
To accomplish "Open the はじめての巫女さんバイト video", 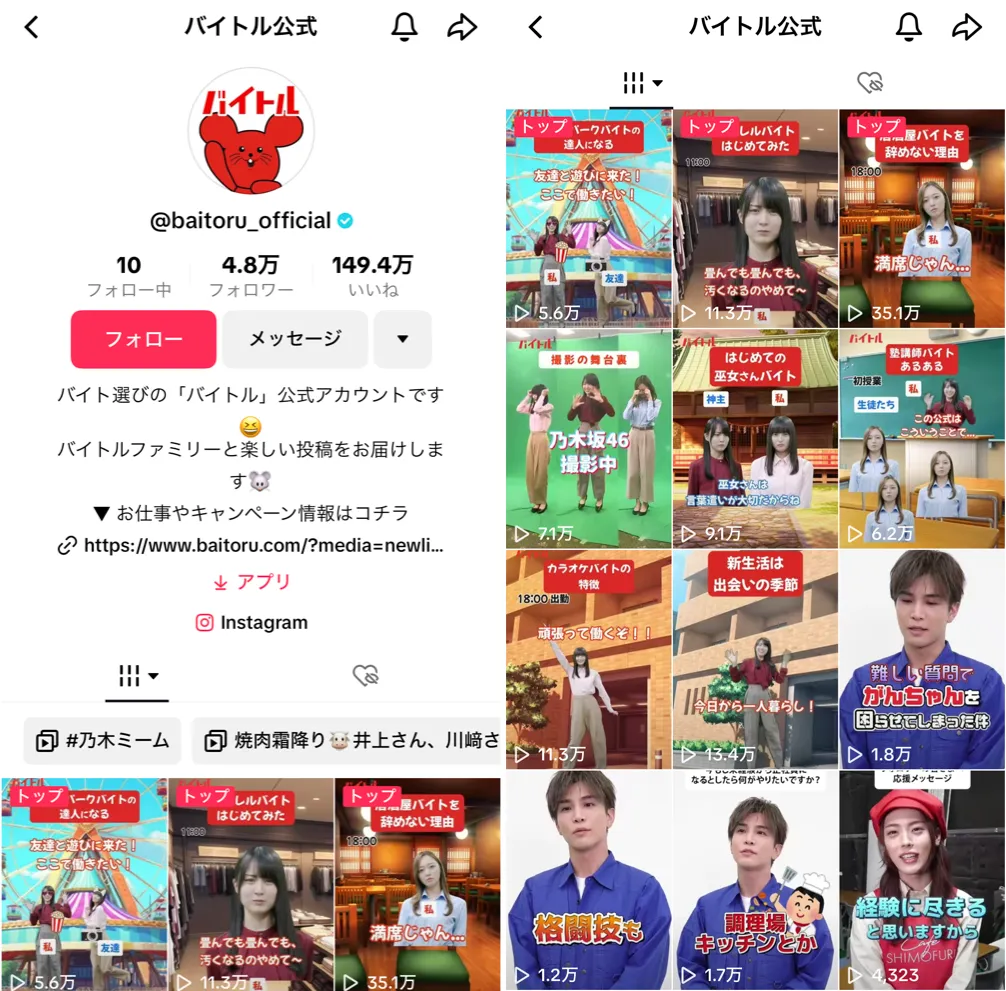I will click(x=755, y=438).
